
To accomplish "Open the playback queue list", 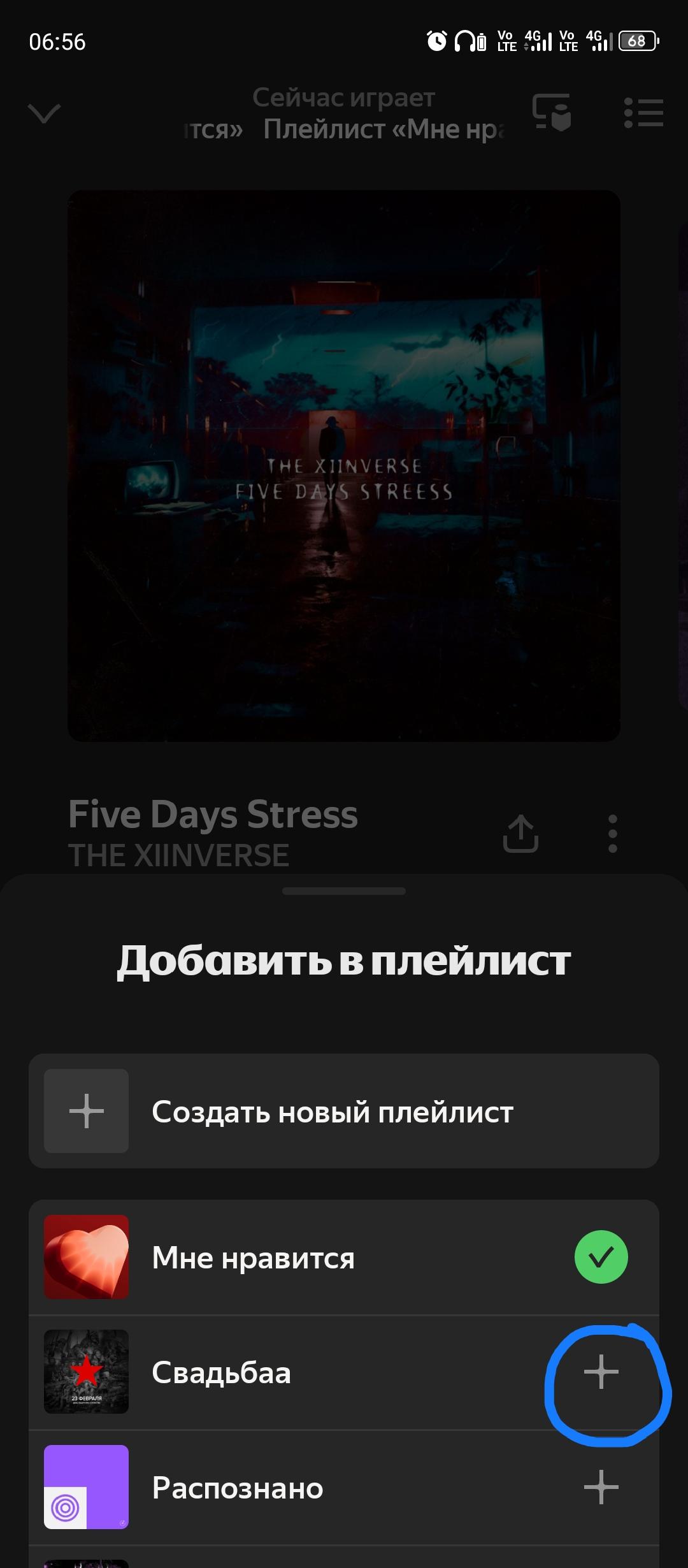I will [643, 113].
